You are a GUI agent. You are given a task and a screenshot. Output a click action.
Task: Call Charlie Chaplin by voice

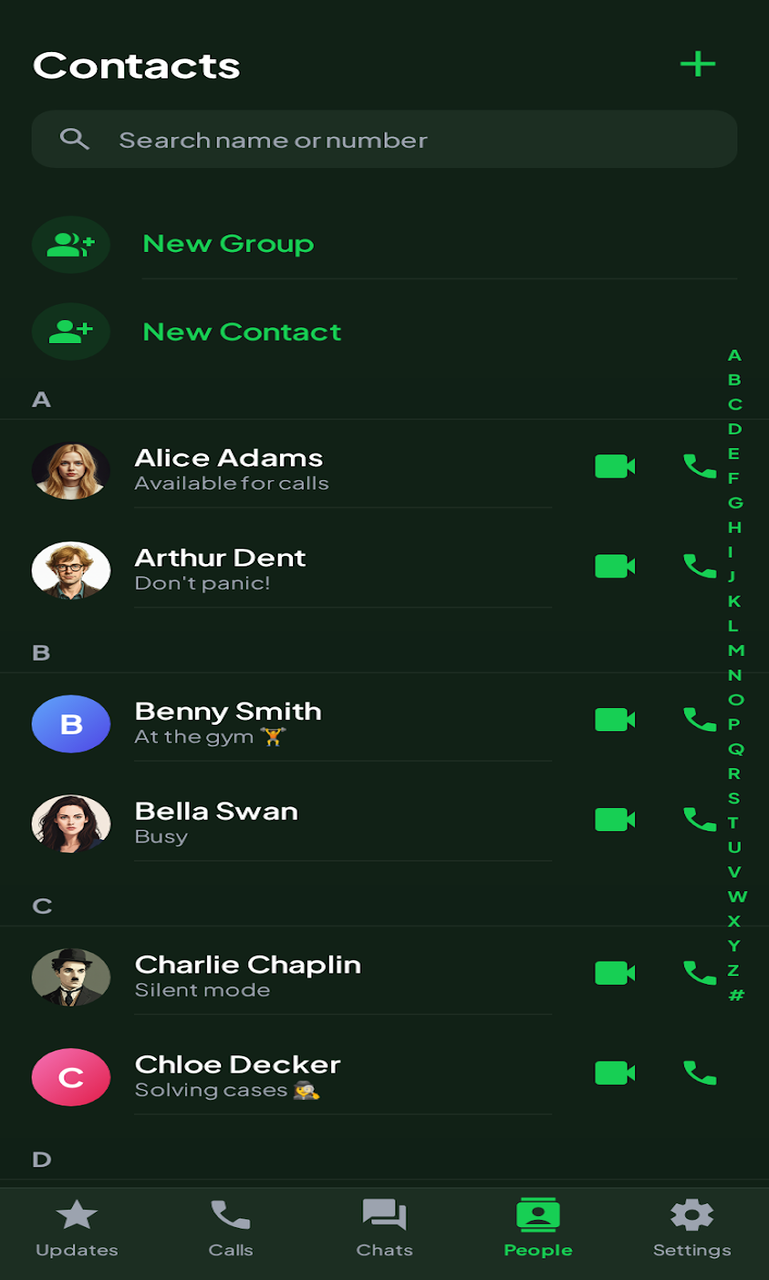point(699,972)
